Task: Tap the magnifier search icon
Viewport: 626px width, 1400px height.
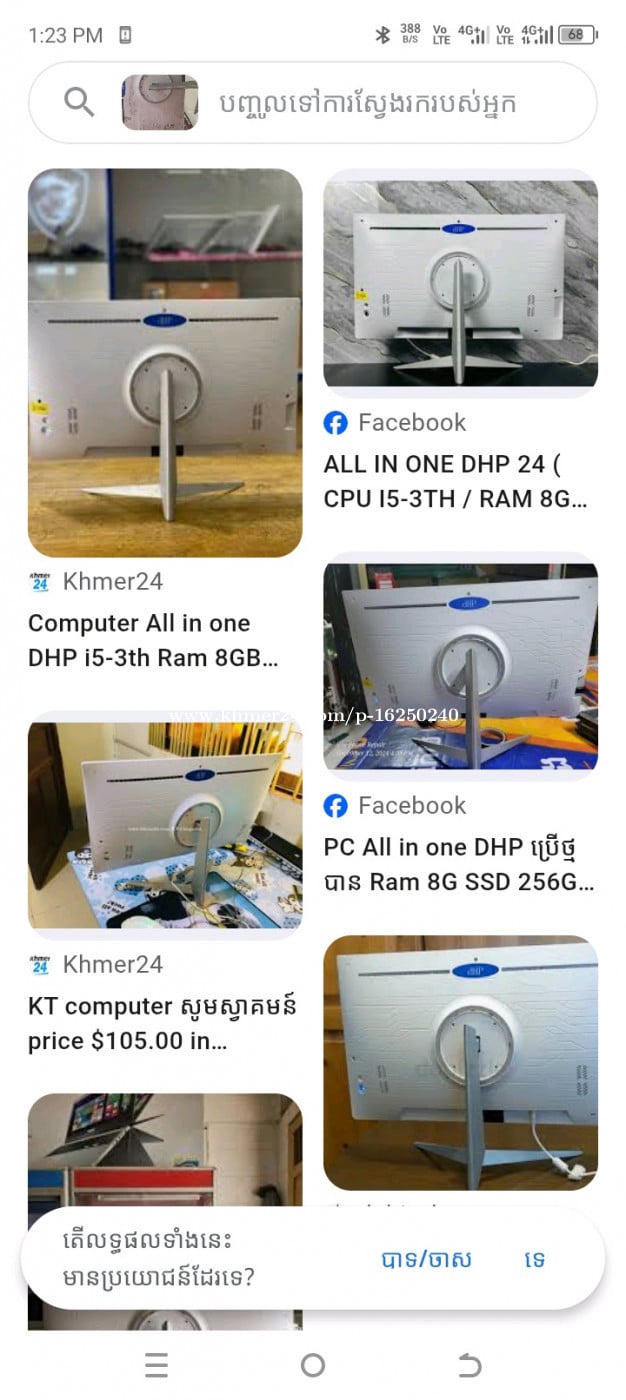Action: coord(79,102)
